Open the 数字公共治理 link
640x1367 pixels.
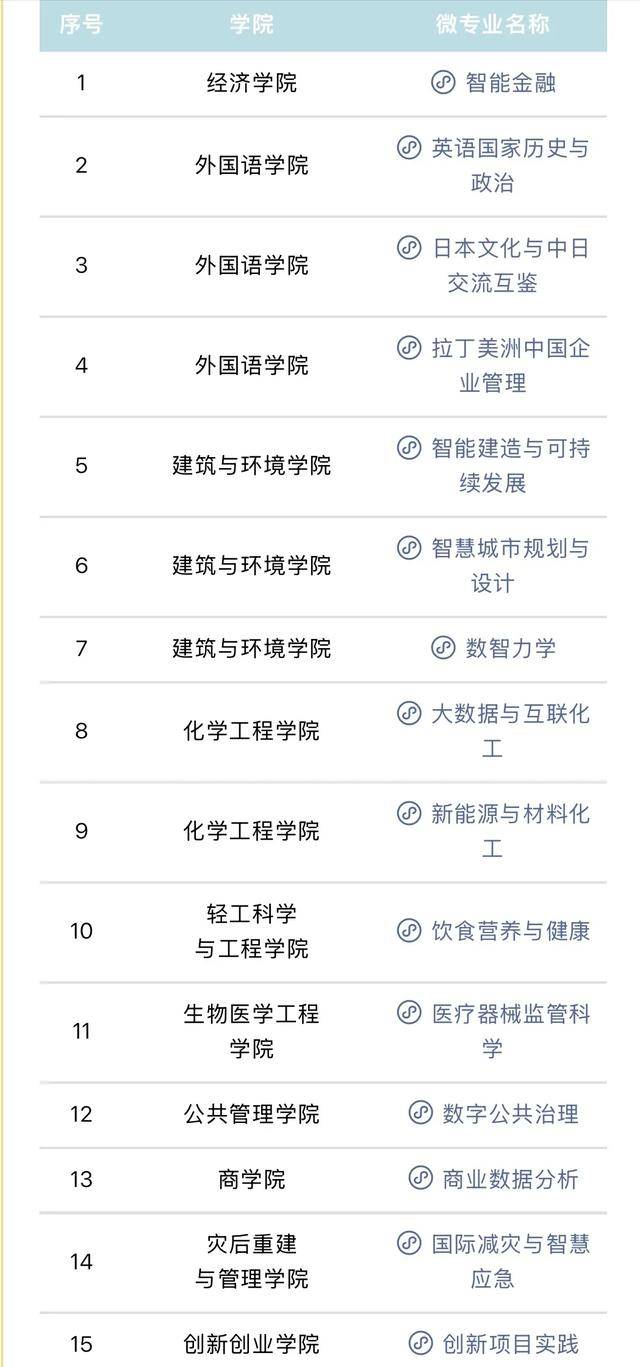point(510,1114)
